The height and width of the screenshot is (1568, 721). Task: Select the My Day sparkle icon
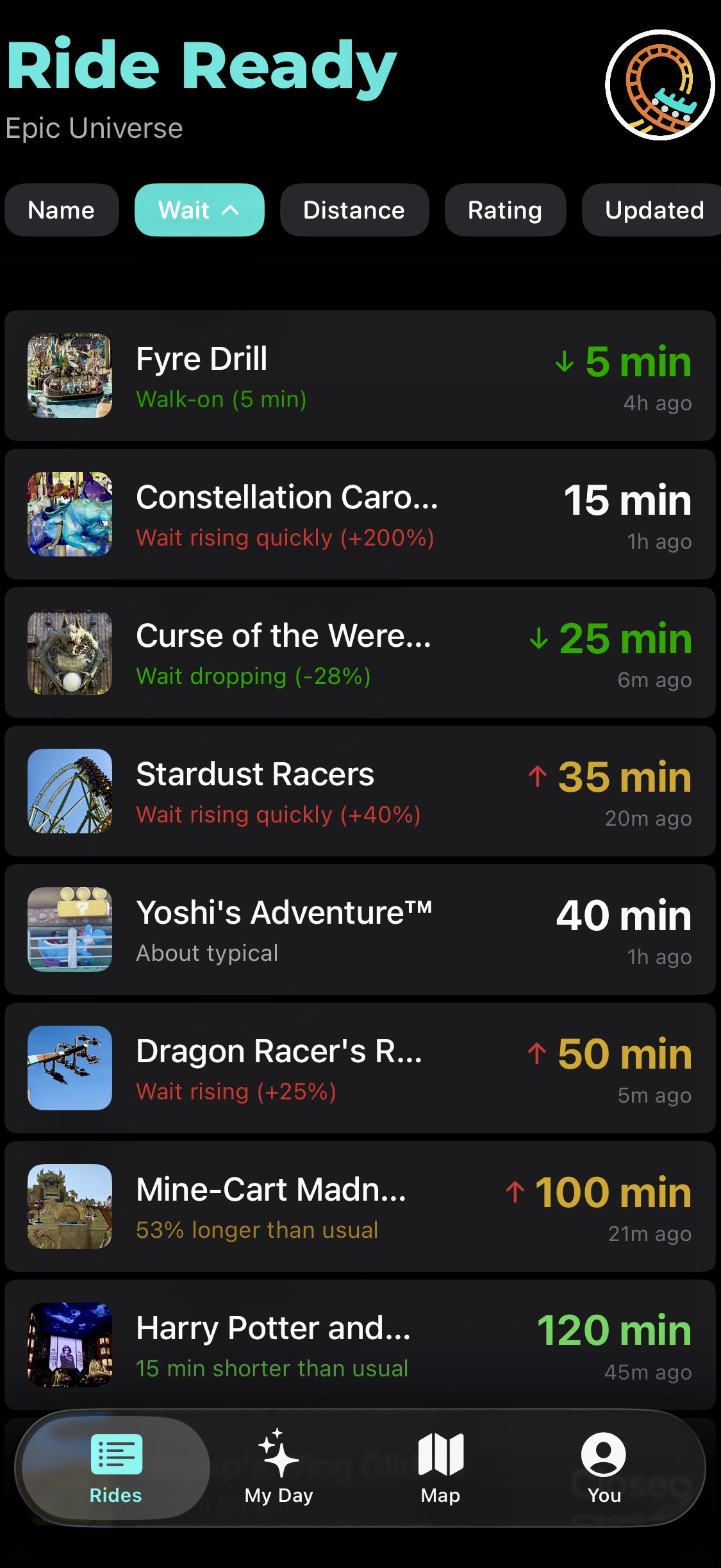pyautogui.click(x=278, y=1454)
